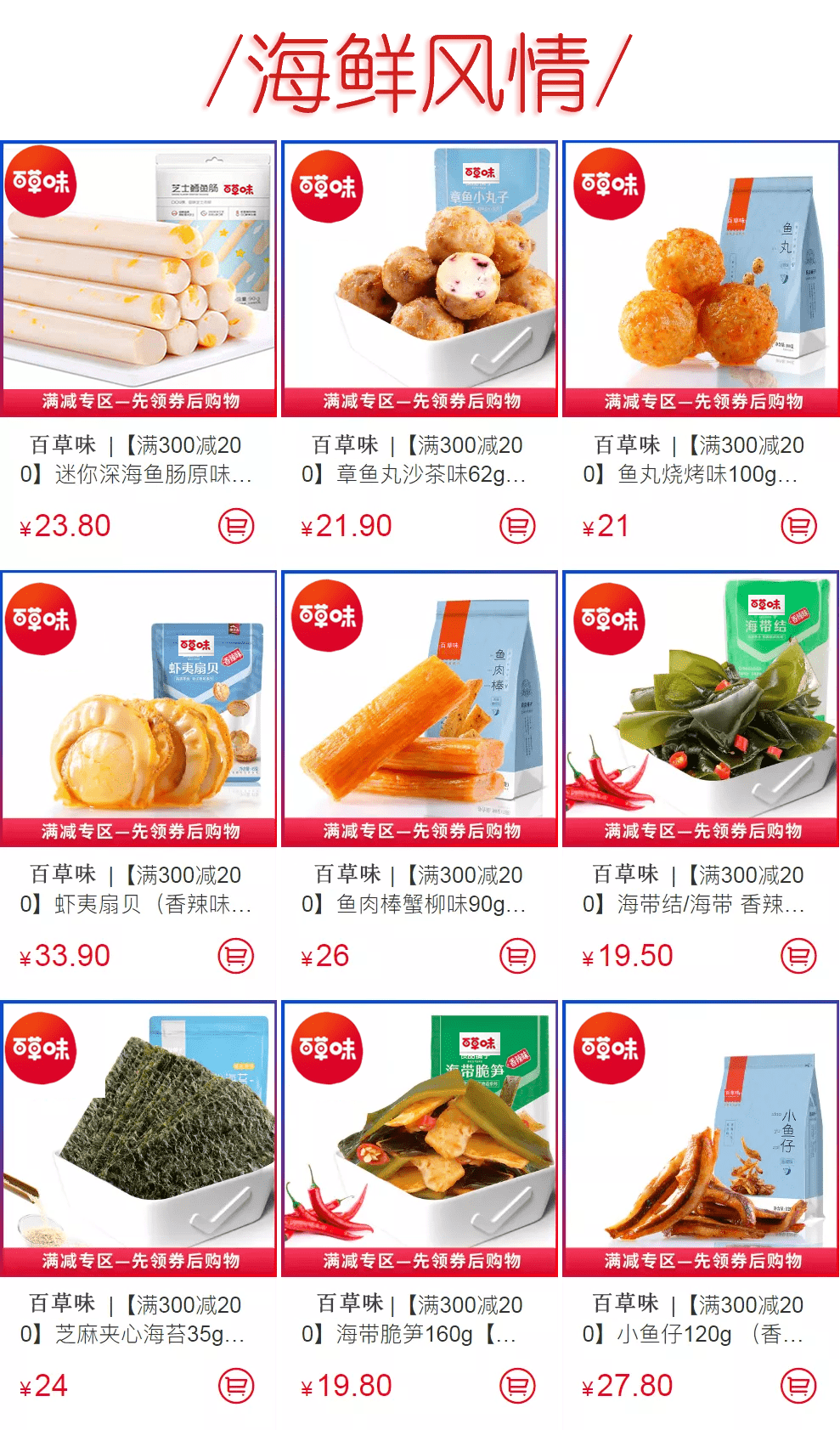The height and width of the screenshot is (1430, 840).
Task: Click the ¥33.90 price of the scallops
Action: (x=64, y=955)
